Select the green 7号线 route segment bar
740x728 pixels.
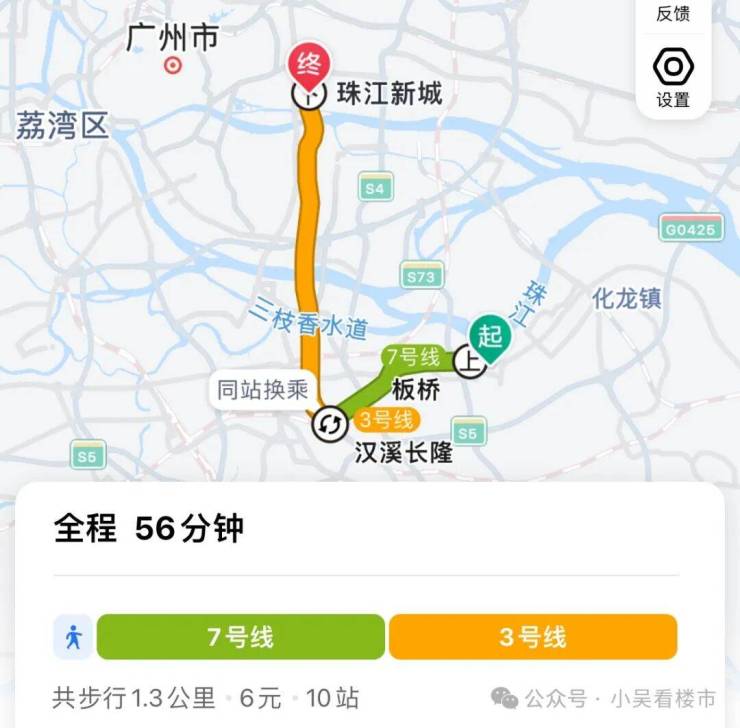point(240,637)
